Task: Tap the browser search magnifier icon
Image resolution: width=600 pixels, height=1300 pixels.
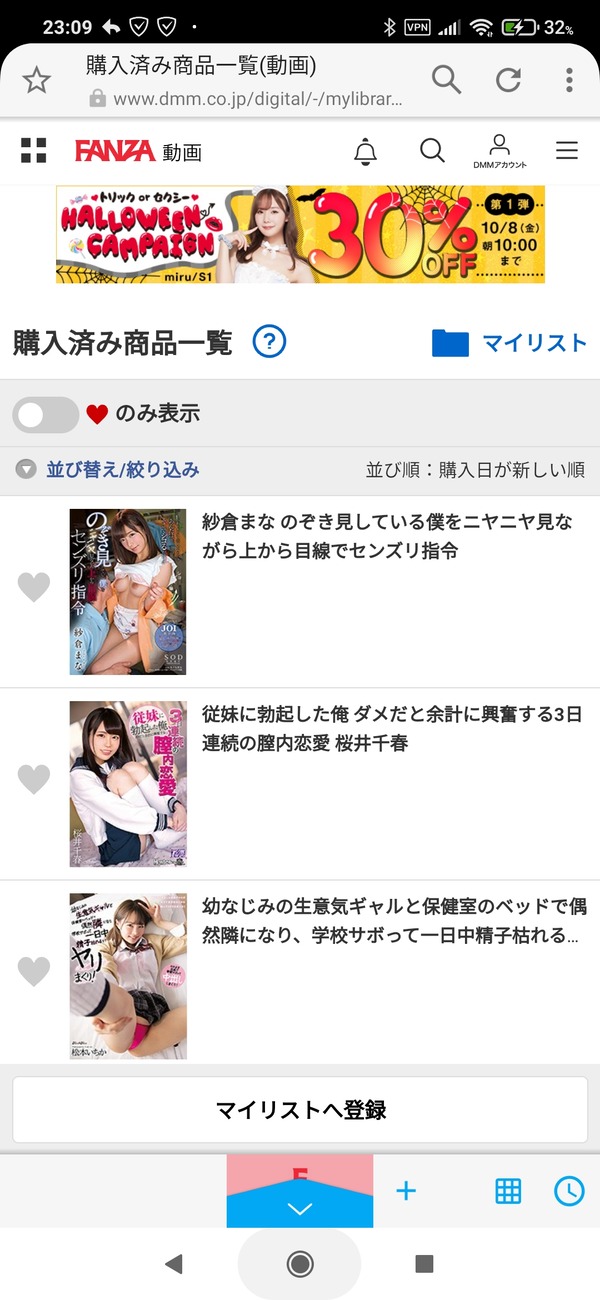Action: tap(446, 79)
